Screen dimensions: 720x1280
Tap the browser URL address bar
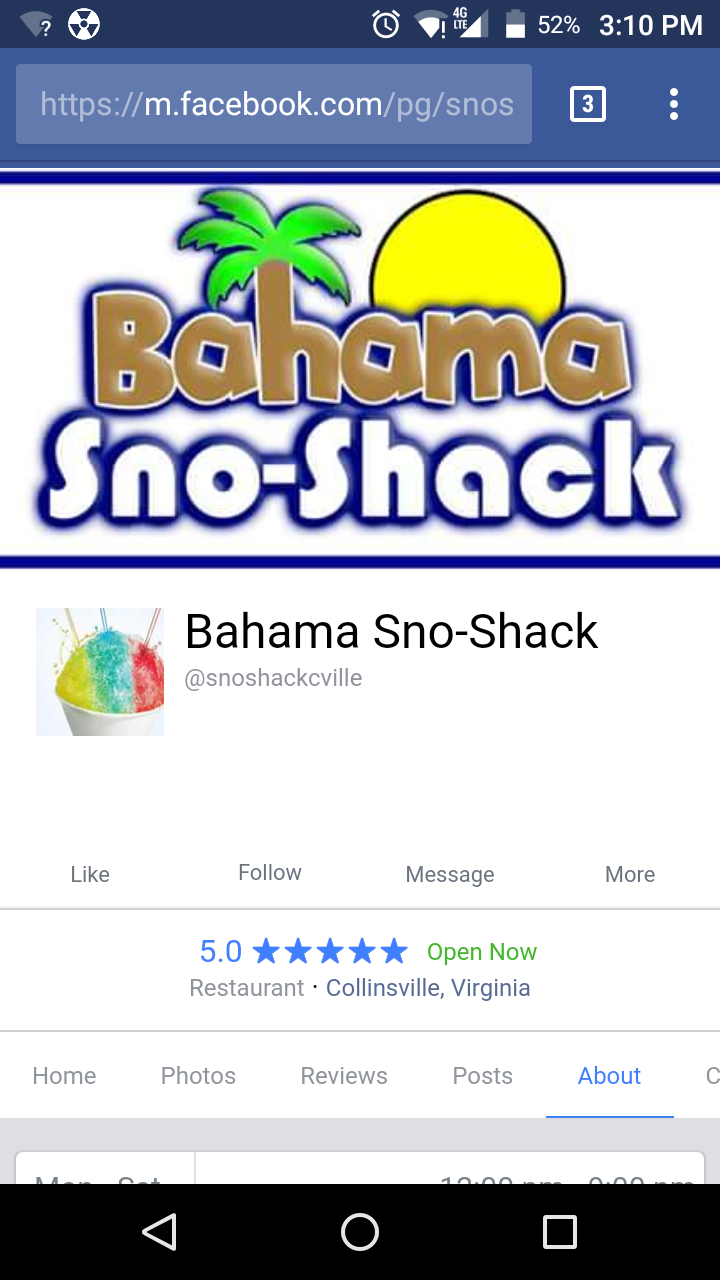click(274, 104)
